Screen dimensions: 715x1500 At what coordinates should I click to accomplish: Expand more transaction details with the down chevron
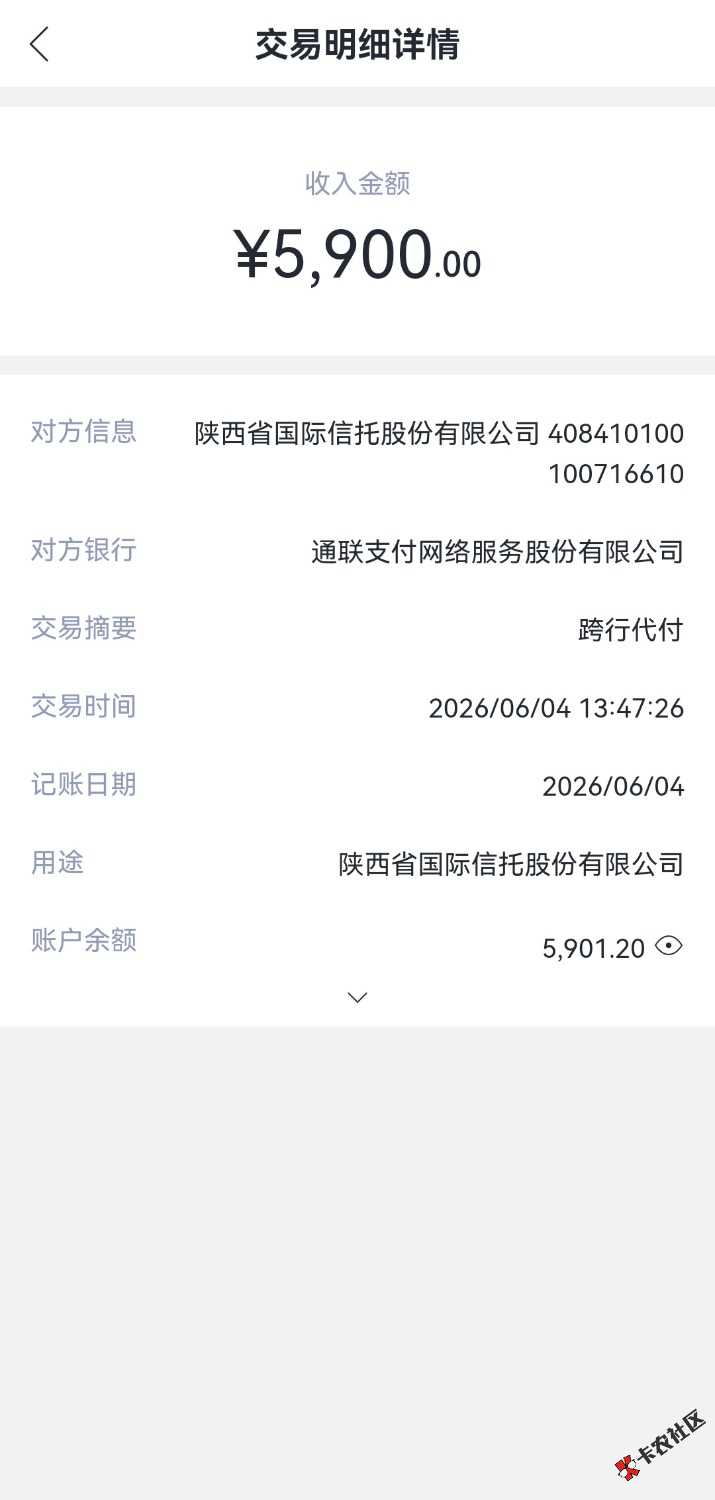click(357, 997)
